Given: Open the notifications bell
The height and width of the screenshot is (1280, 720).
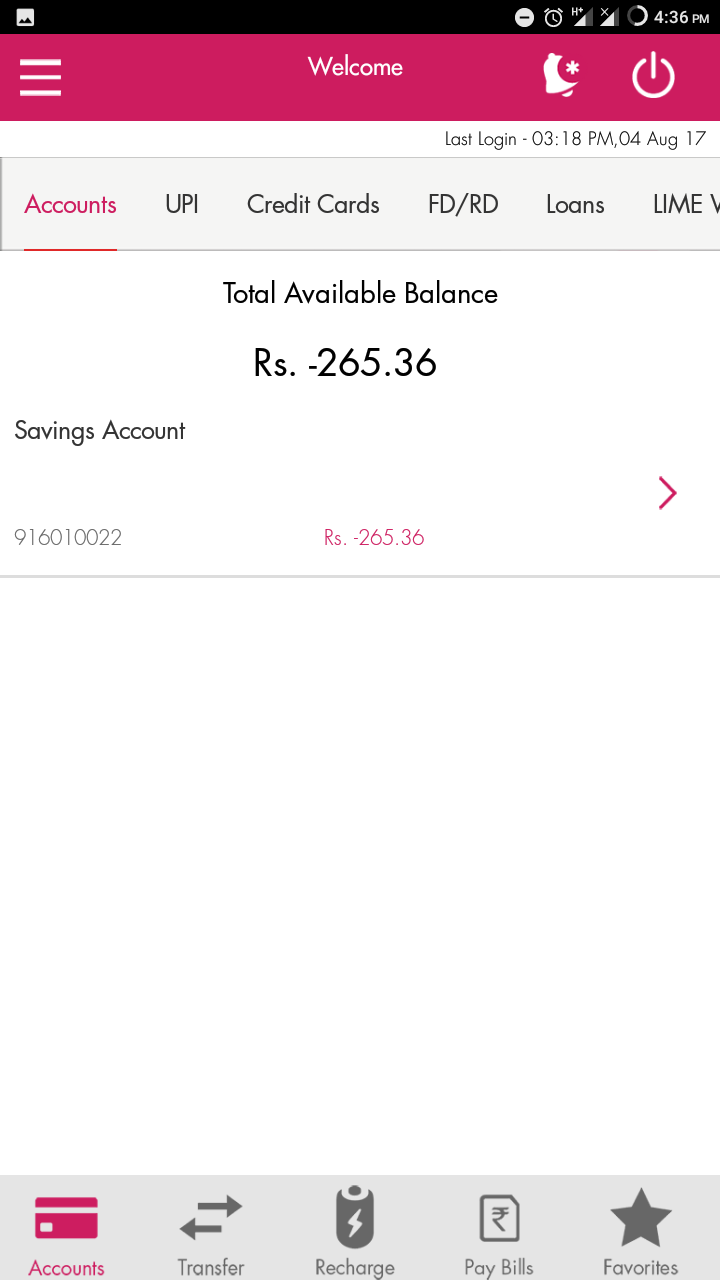Looking at the screenshot, I should pyautogui.click(x=561, y=76).
